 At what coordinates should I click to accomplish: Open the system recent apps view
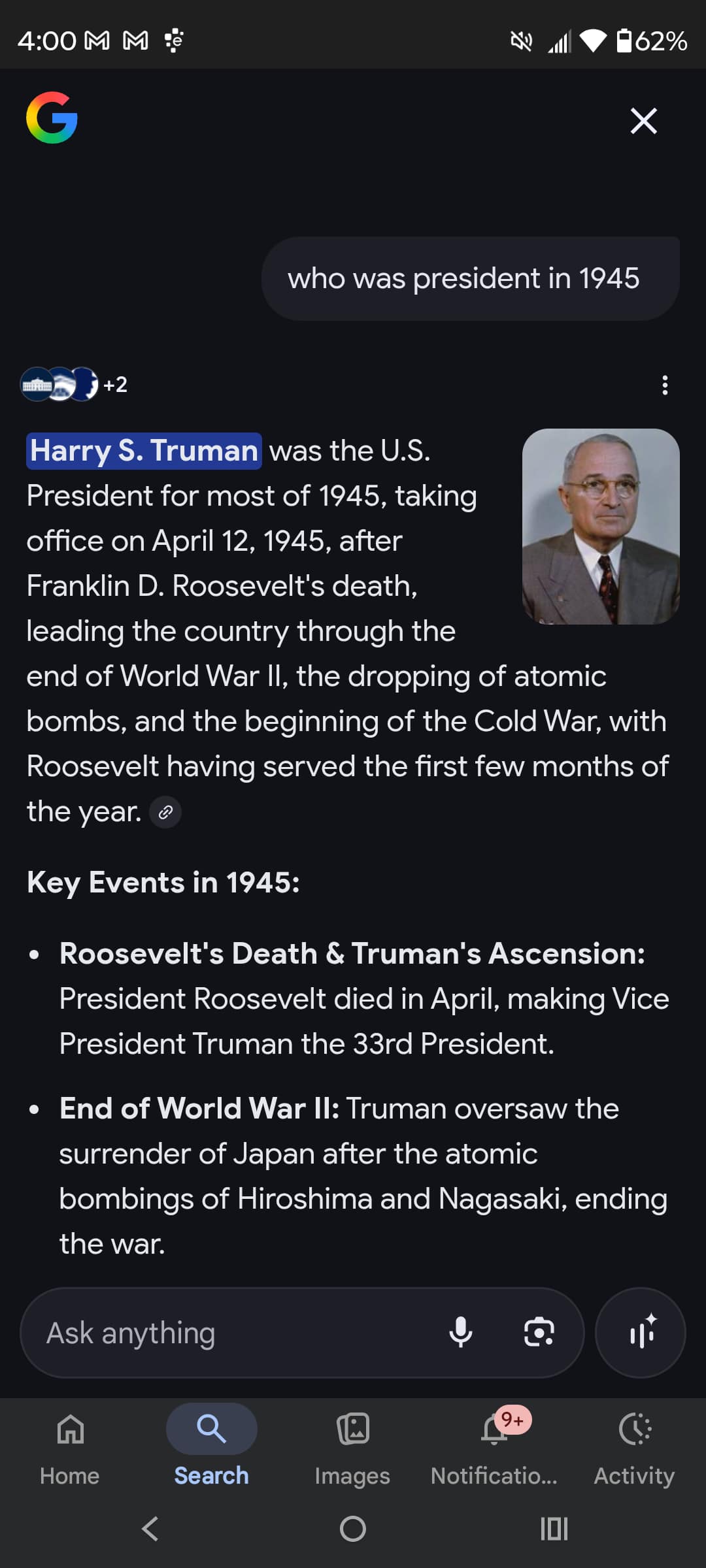pyautogui.click(x=554, y=1529)
